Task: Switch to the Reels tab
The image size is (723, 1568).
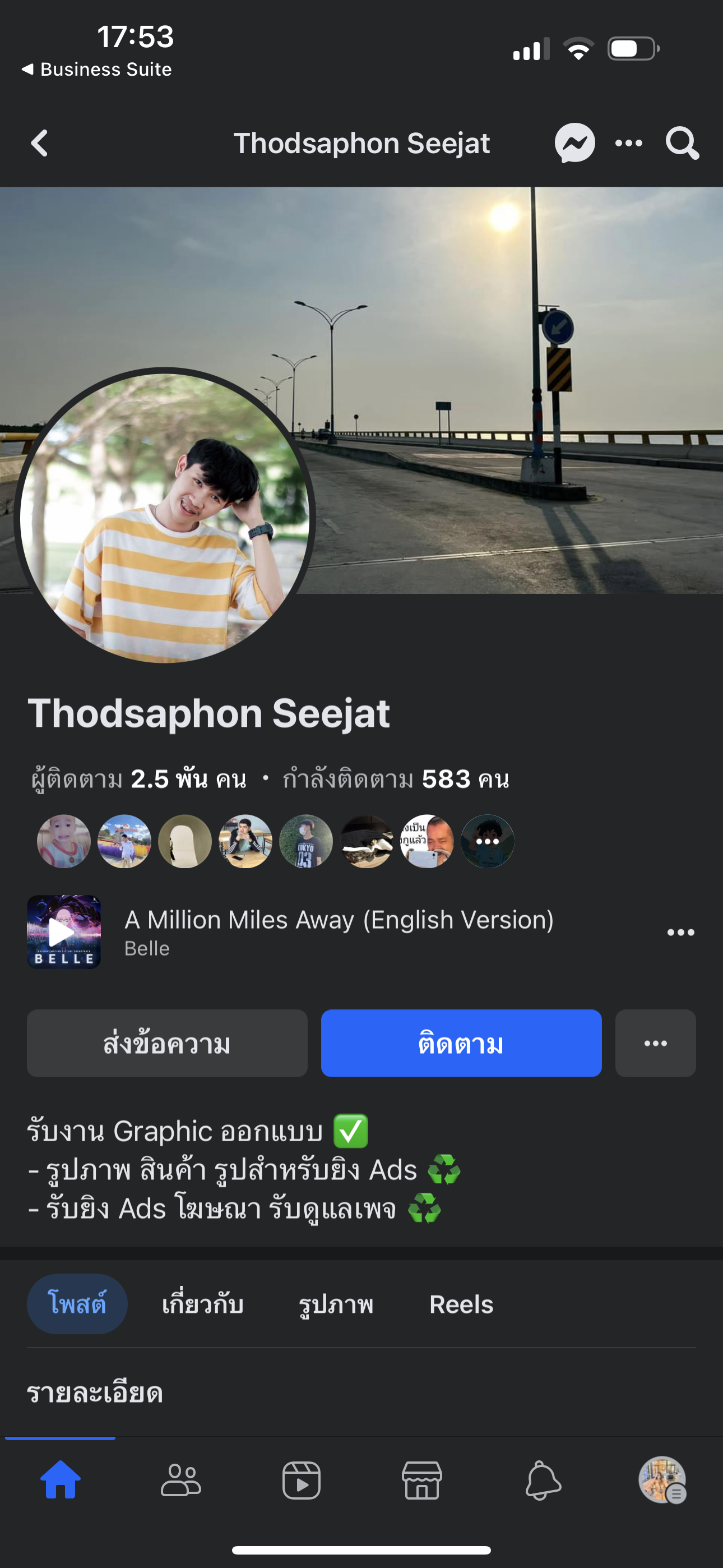Action: pos(461,1304)
